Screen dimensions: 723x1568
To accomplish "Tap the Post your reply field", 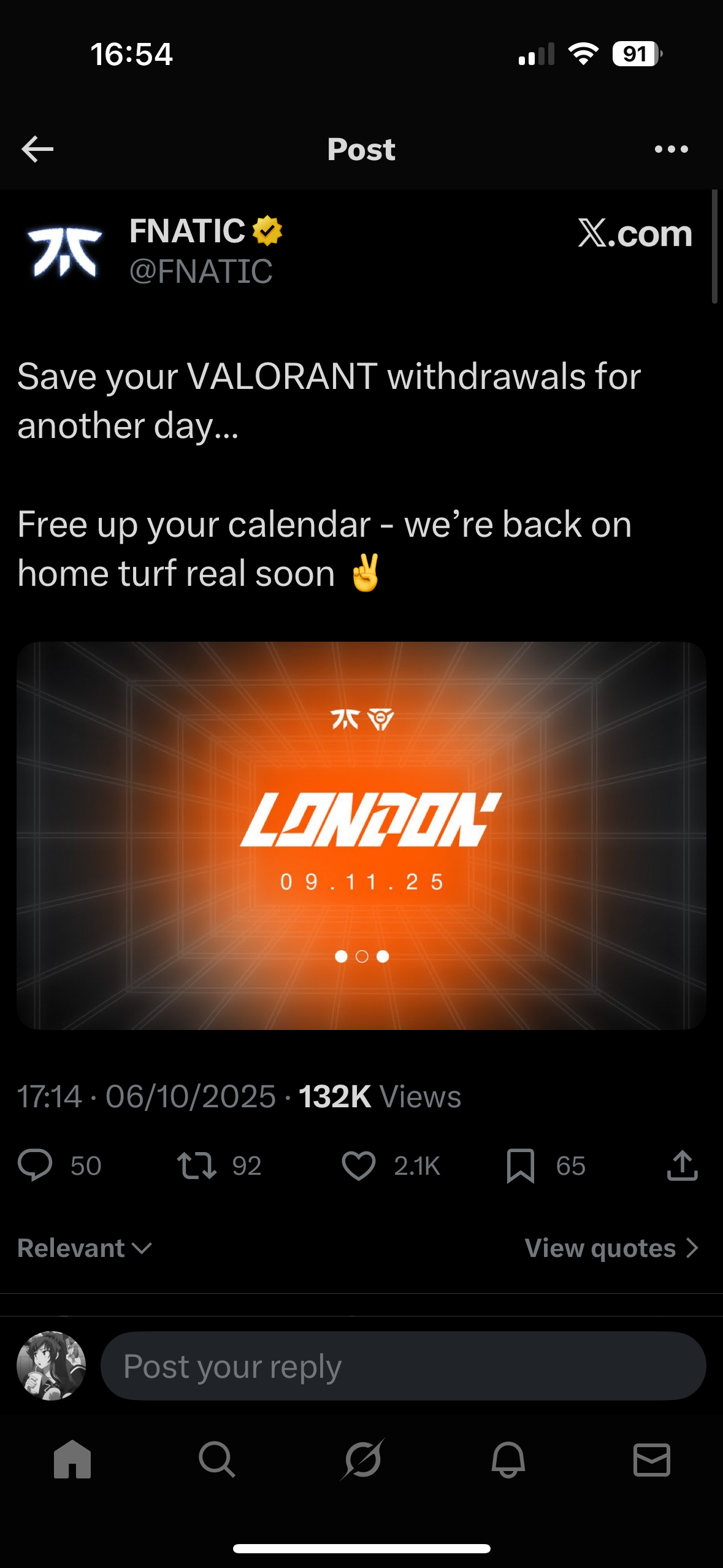I will click(x=403, y=1366).
